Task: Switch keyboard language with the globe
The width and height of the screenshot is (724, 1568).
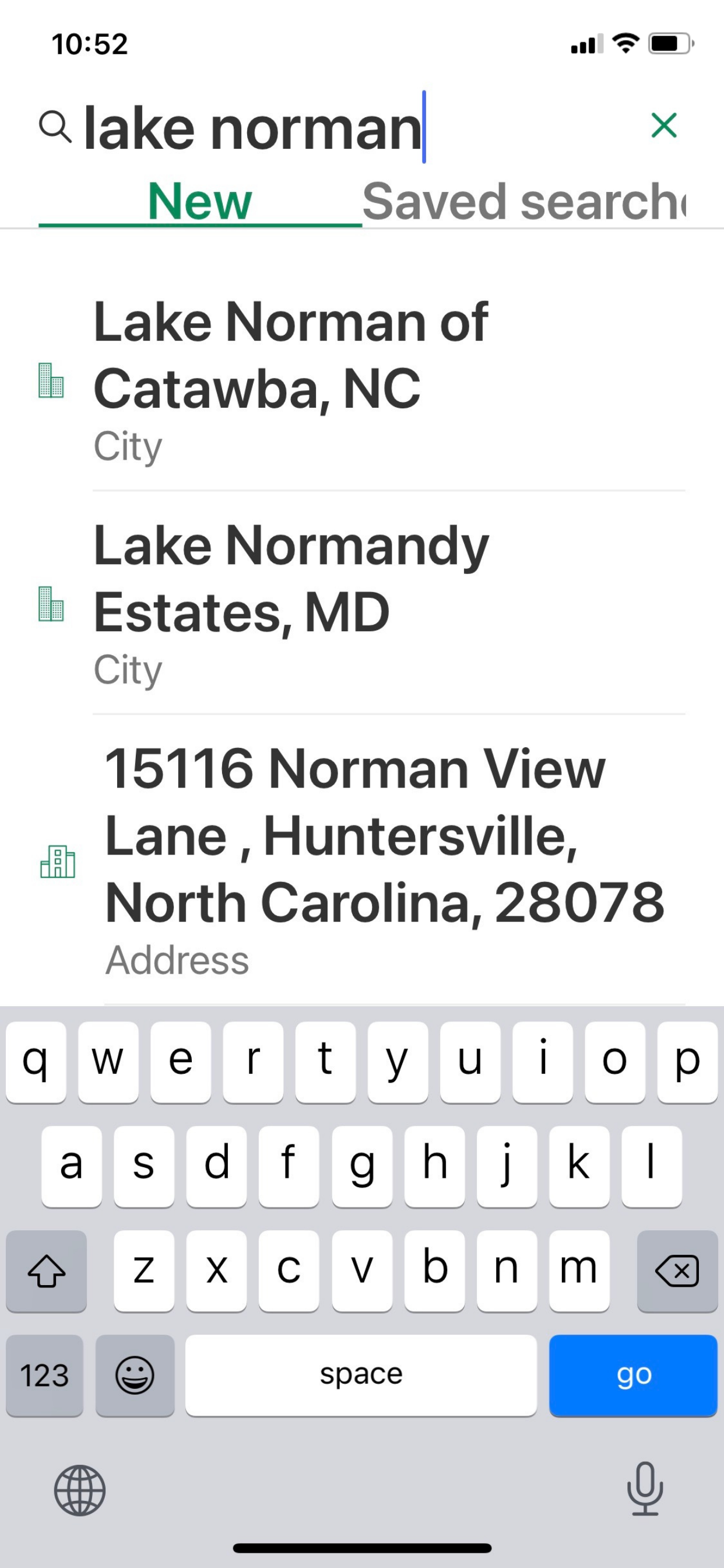Action: (80, 1489)
